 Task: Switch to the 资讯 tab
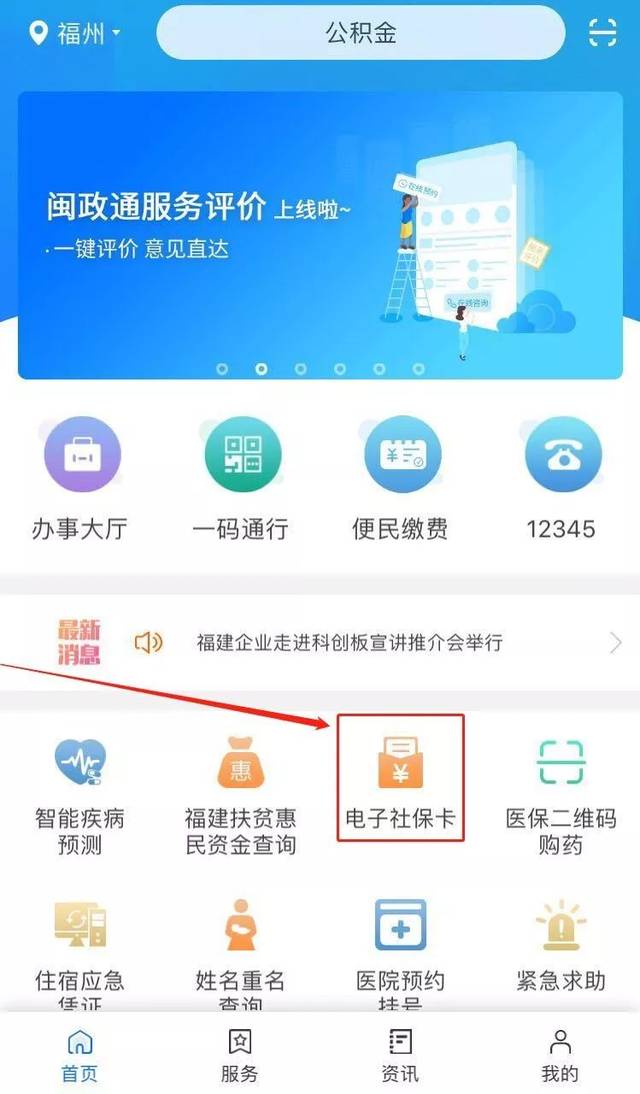(x=400, y=1056)
